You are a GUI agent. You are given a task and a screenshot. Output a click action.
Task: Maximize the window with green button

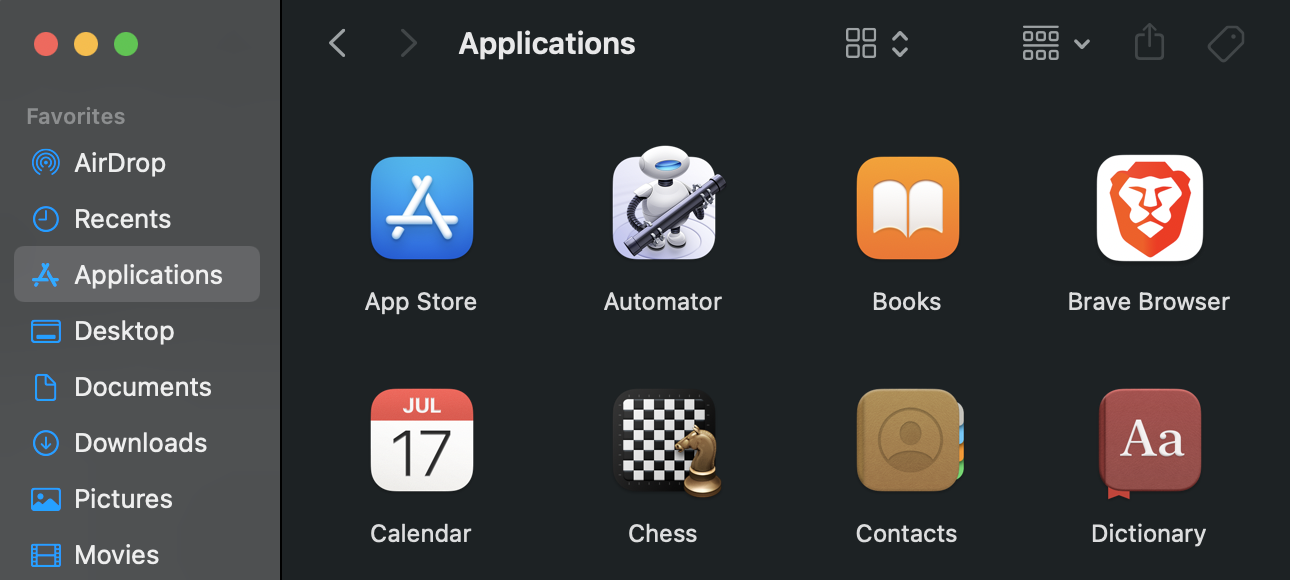coord(126,44)
